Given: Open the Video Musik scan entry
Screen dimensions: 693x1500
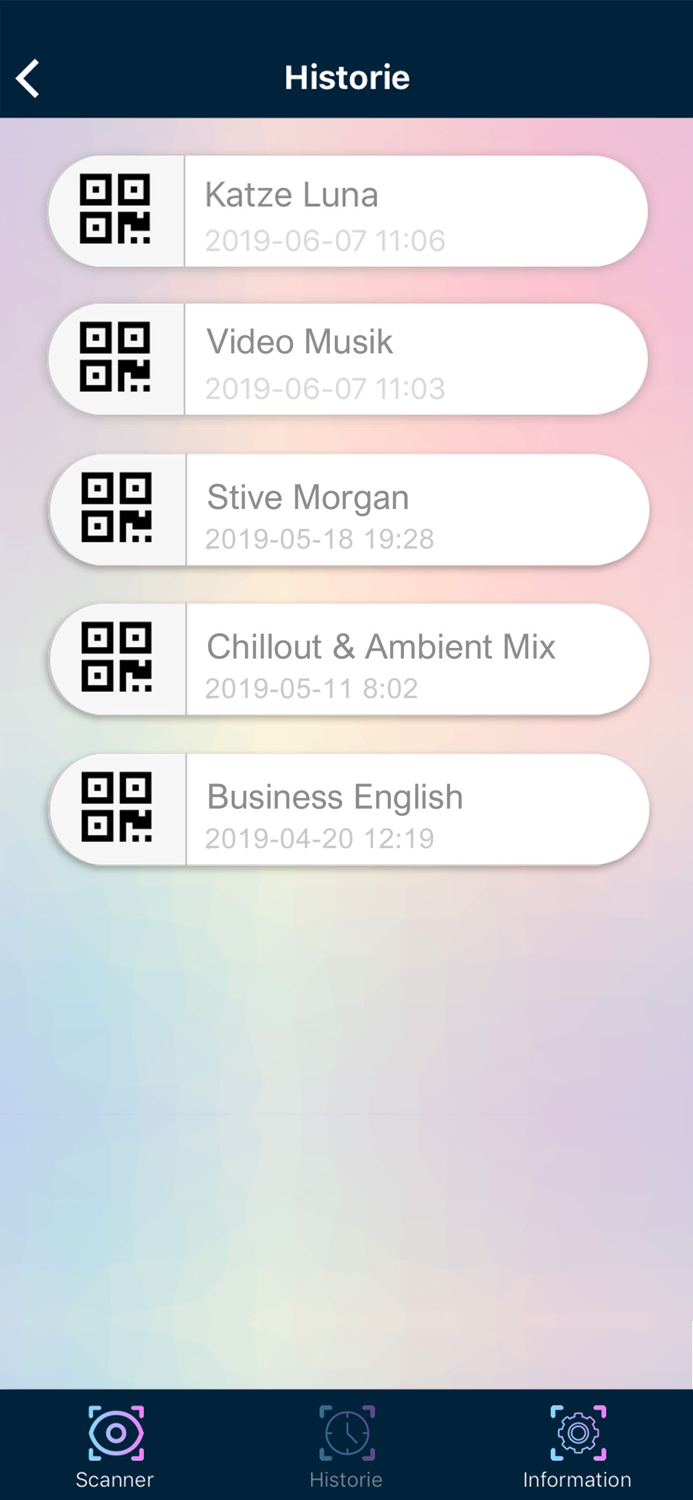Looking at the screenshot, I should coord(348,360).
